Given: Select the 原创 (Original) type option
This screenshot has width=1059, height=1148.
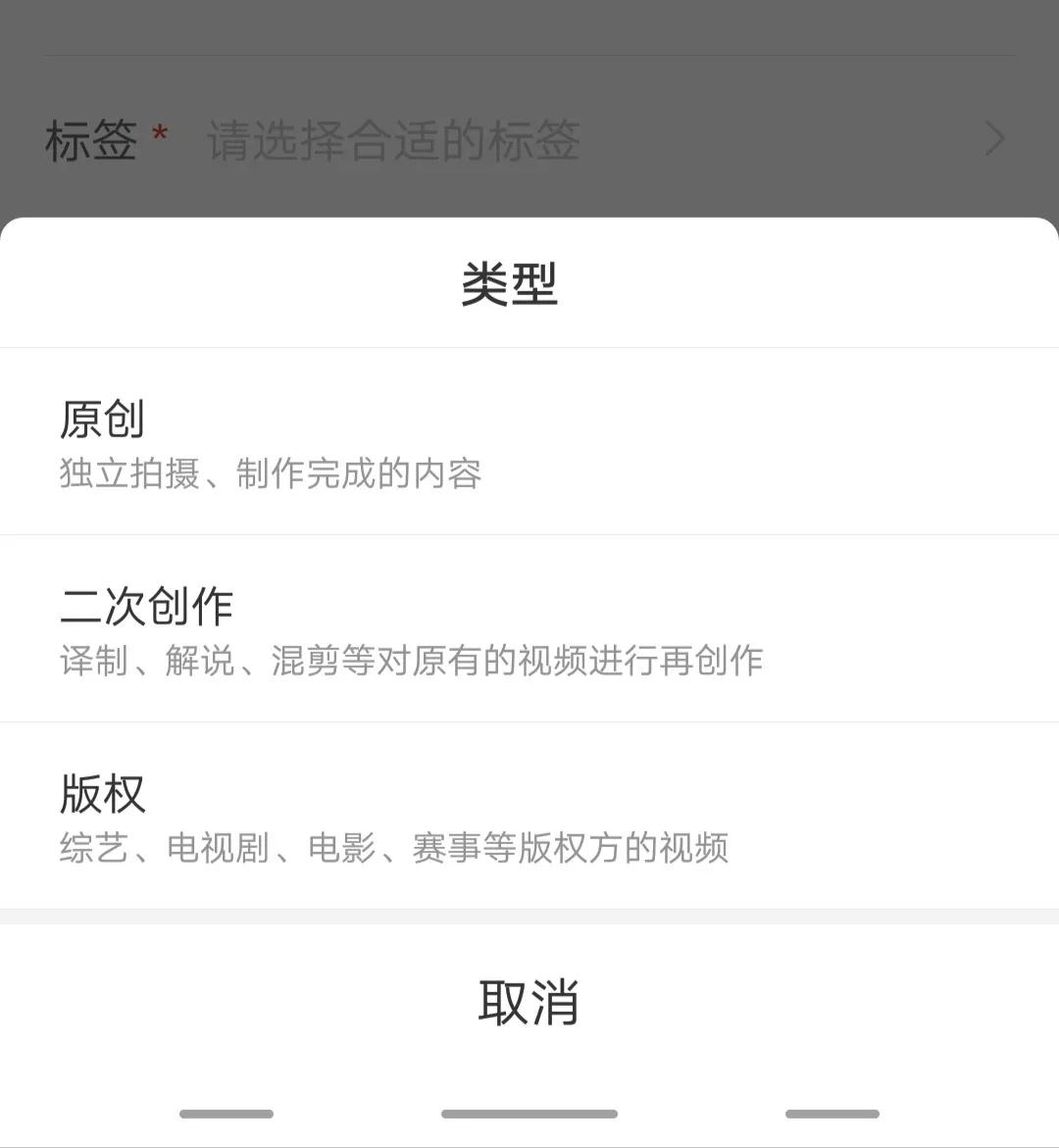Looking at the screenshot, I should [101, 419].
